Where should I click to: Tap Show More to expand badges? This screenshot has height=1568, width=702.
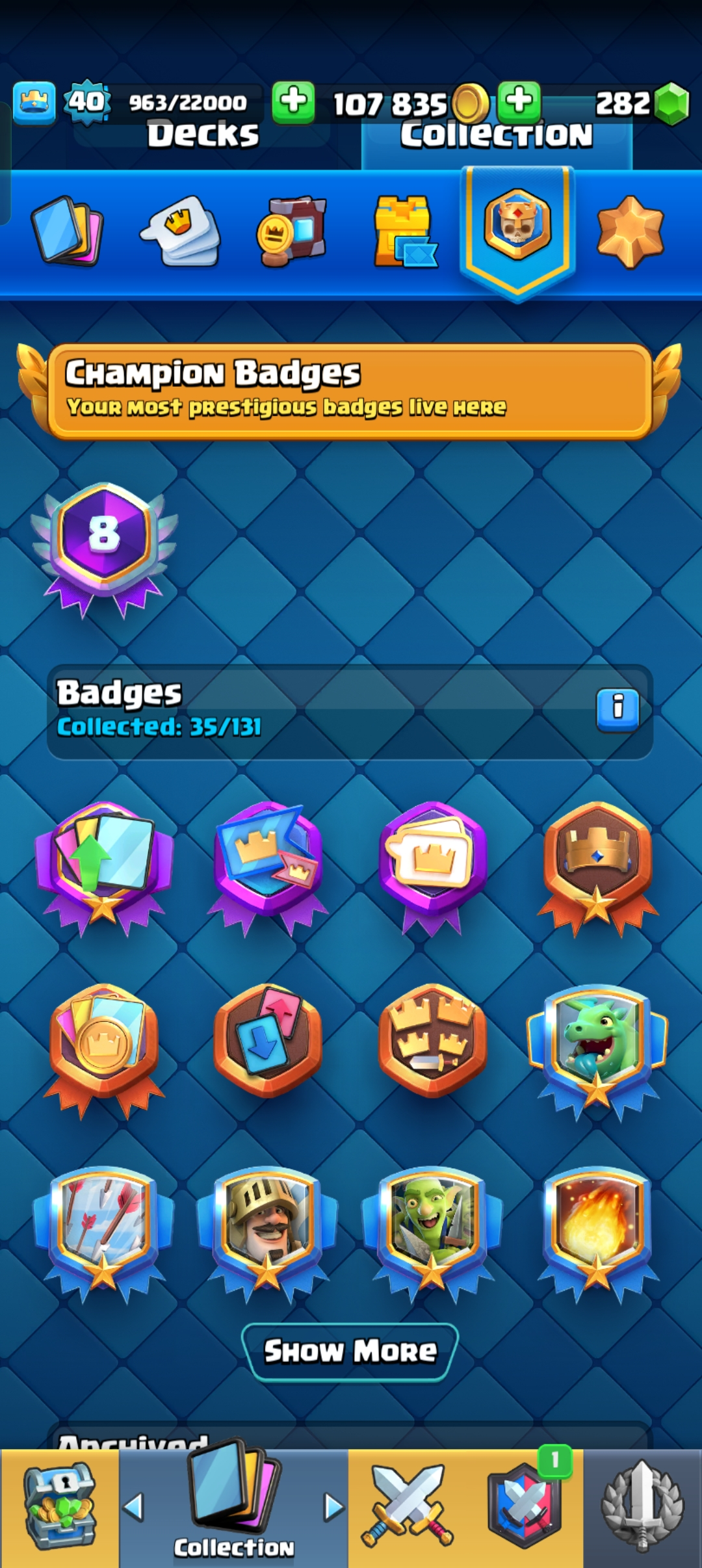(x=350, y=1352)
